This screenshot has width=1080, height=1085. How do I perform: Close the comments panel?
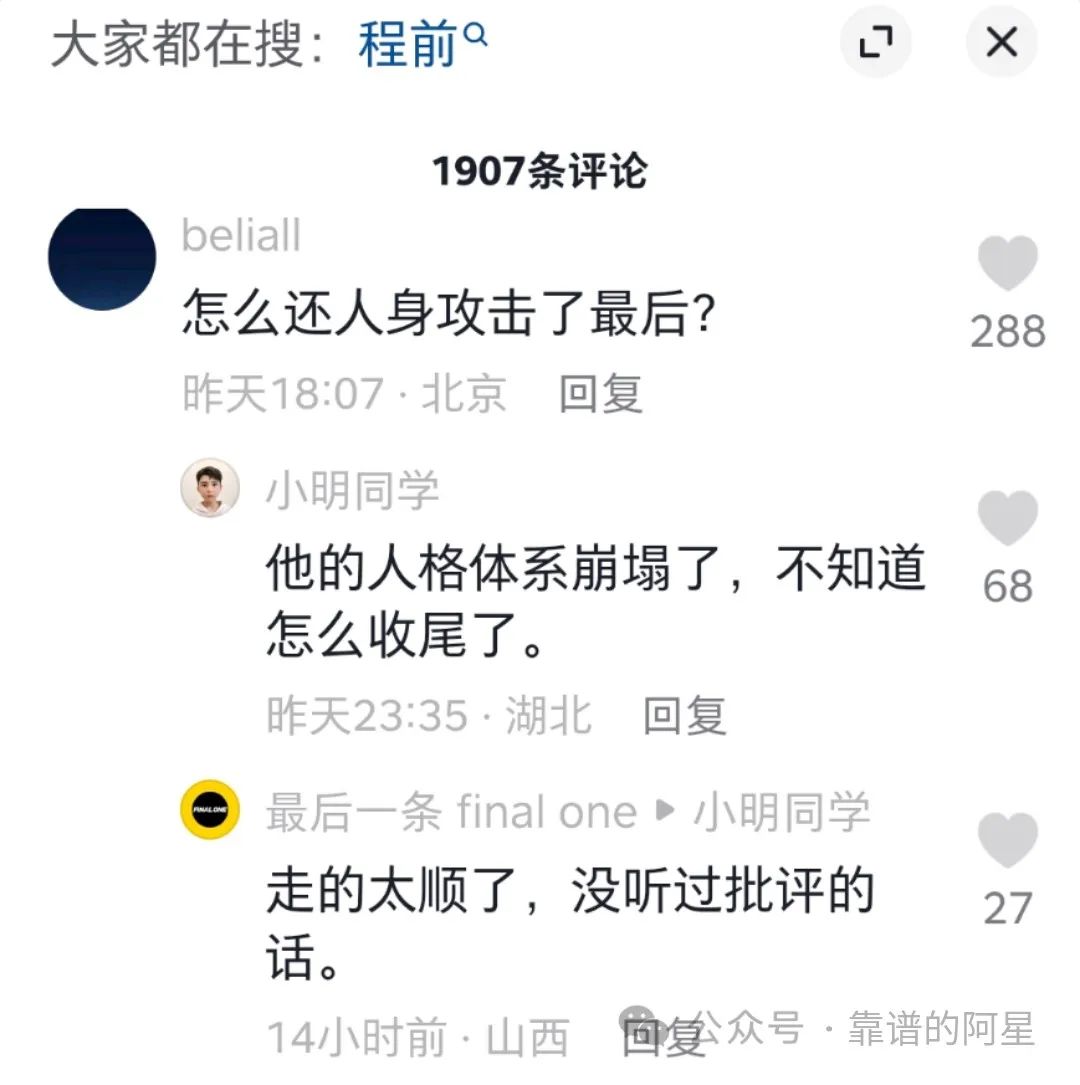(1001, 43)
